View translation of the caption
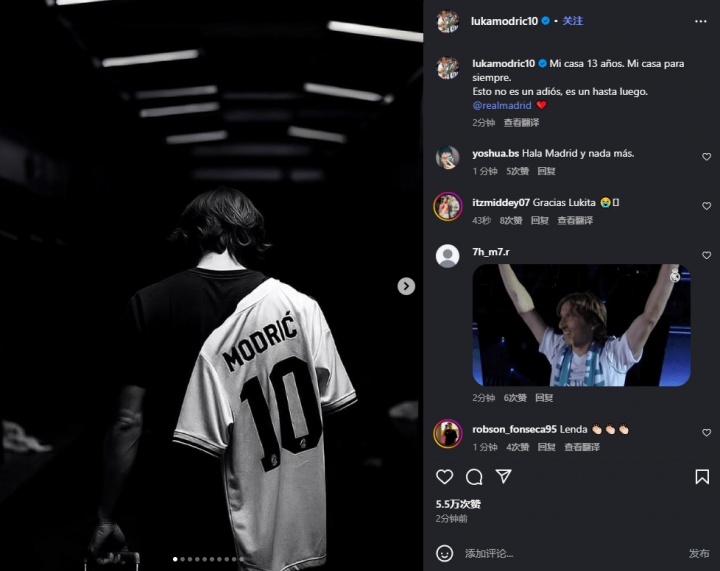 point(521,122)
